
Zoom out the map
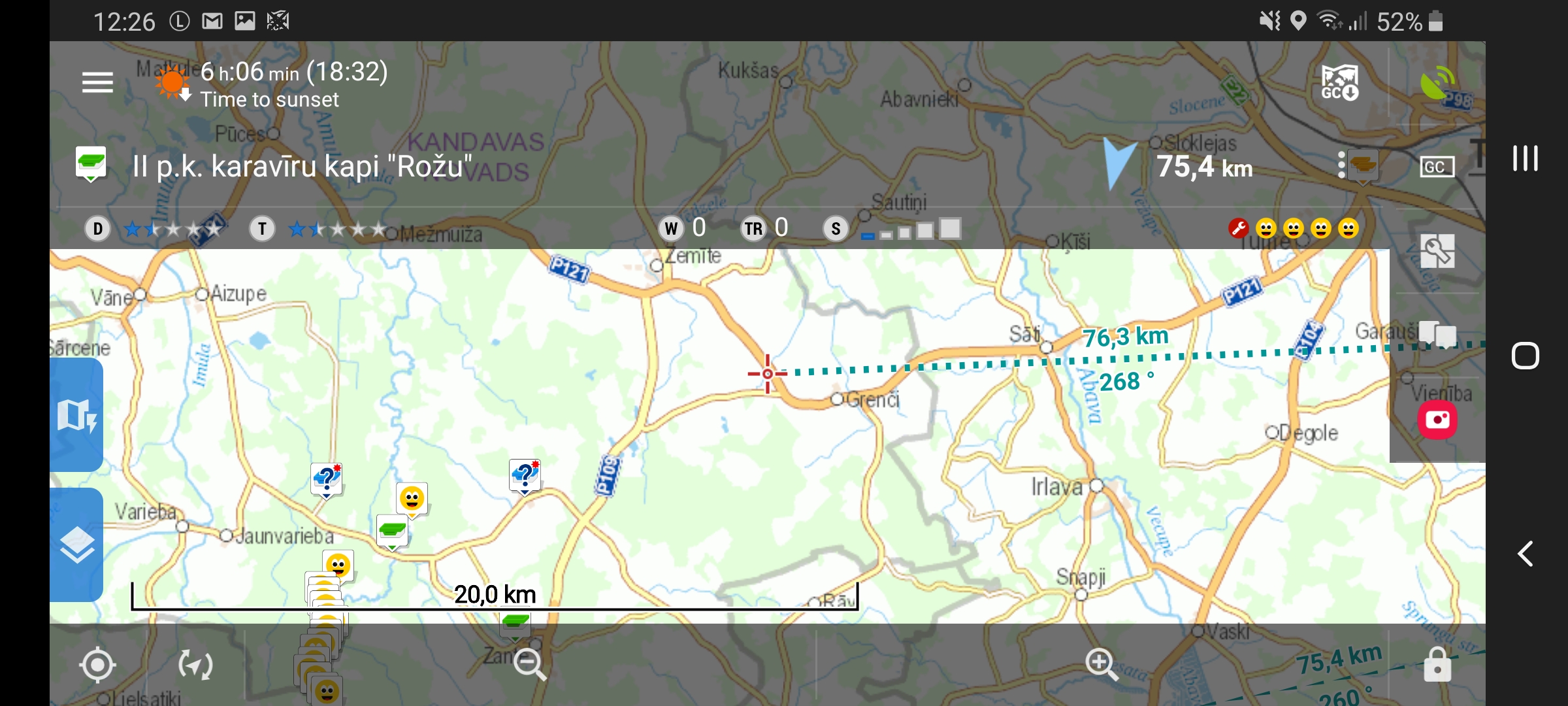click(529, 665)
